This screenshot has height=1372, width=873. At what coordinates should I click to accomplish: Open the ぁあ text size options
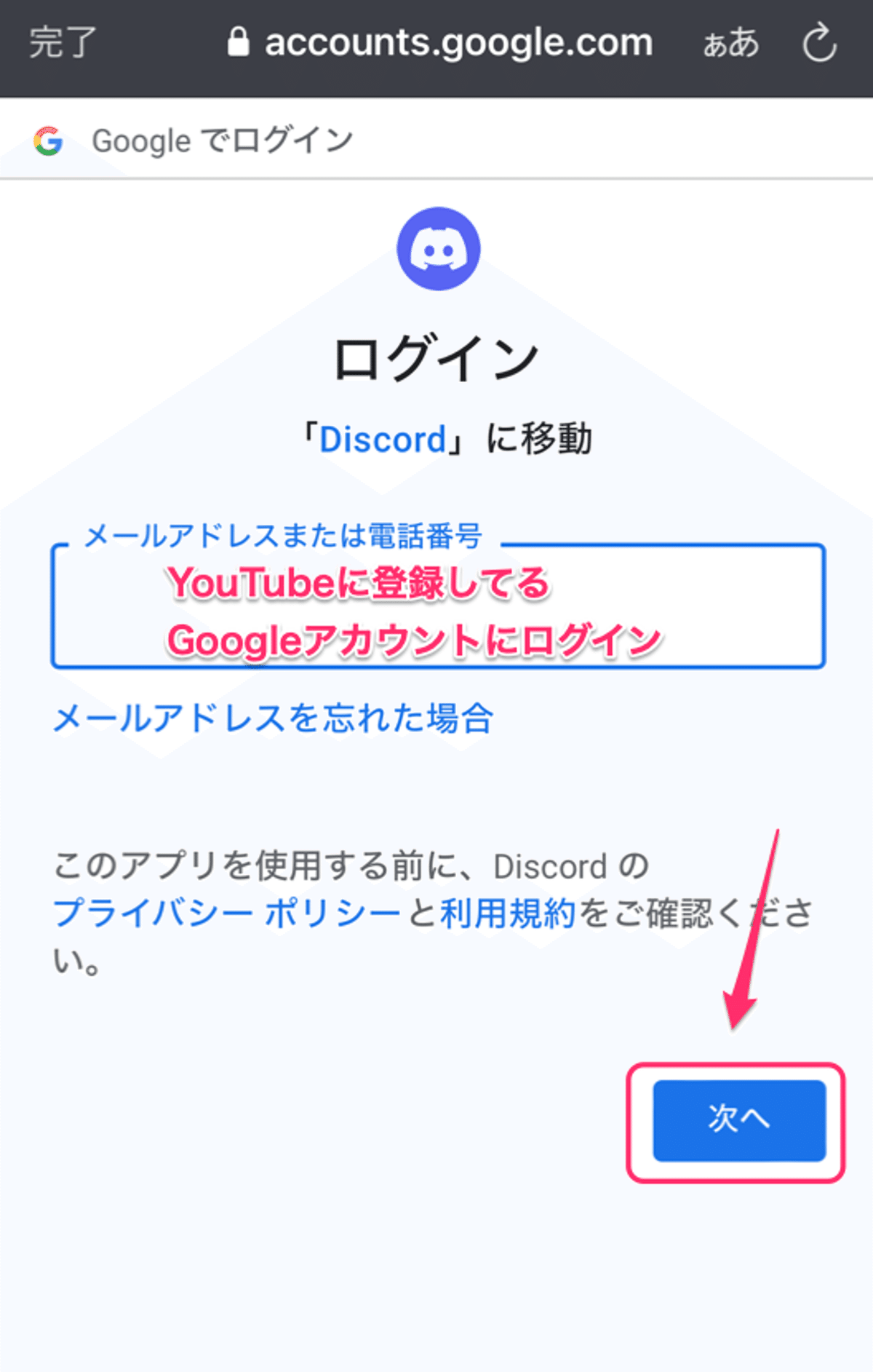[730, 44]
